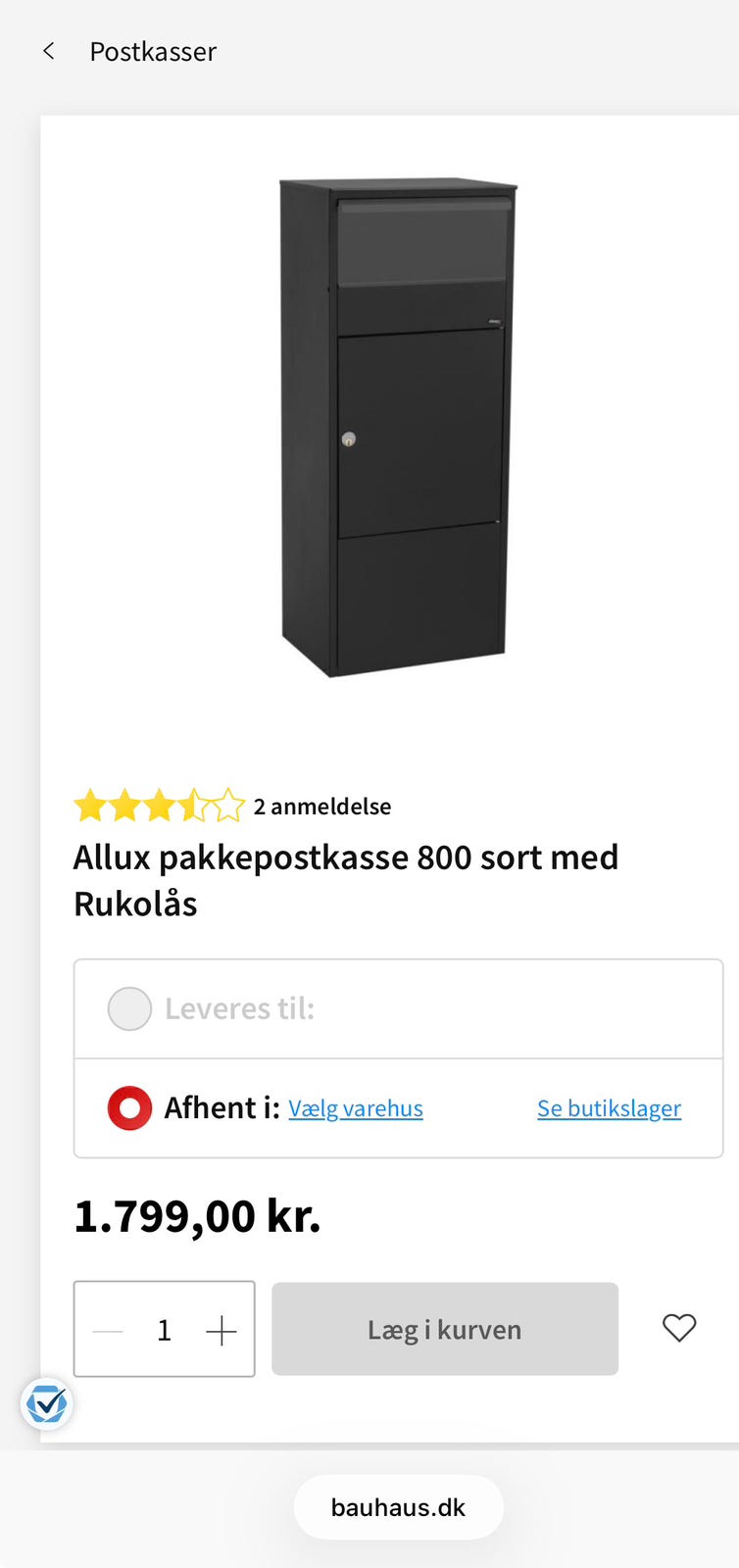Open Se butikslager stock link
The width and height of the screenshot is (739, 1568).
(x=609, y=1107)
